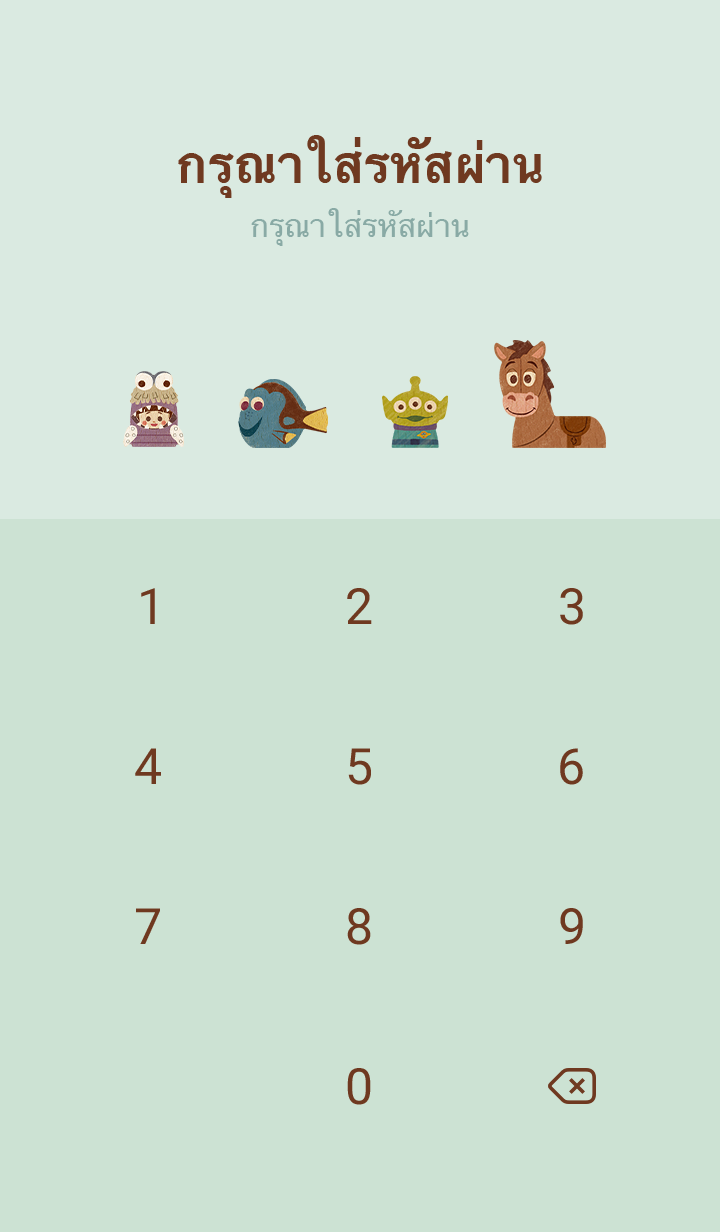Tap digit 8 on the keypad
This screenshot has width=720, height=1232.
point(359,927)
